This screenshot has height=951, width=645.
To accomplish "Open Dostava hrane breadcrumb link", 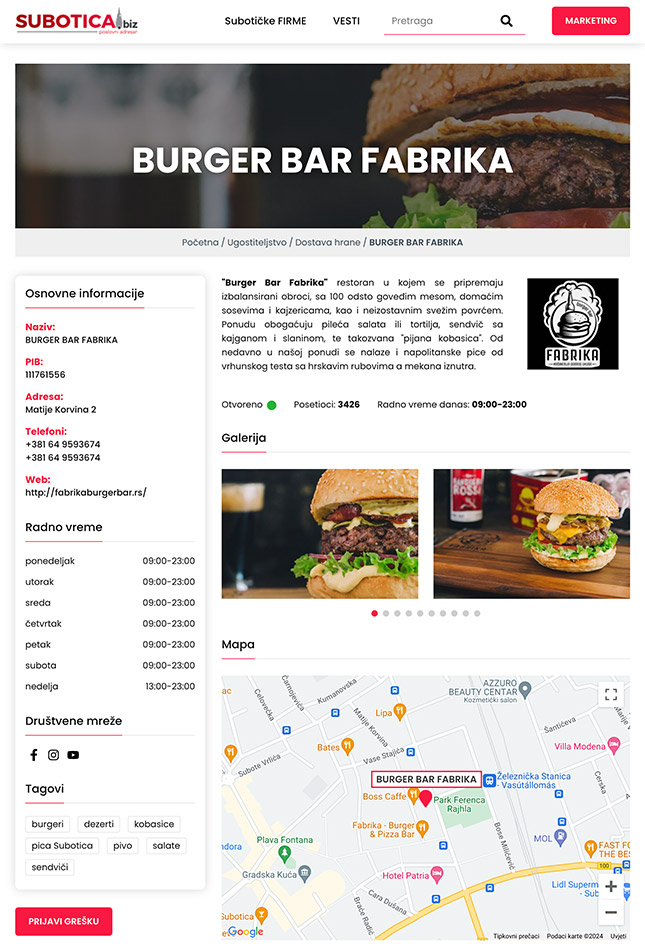I will [x=328, y=242].
